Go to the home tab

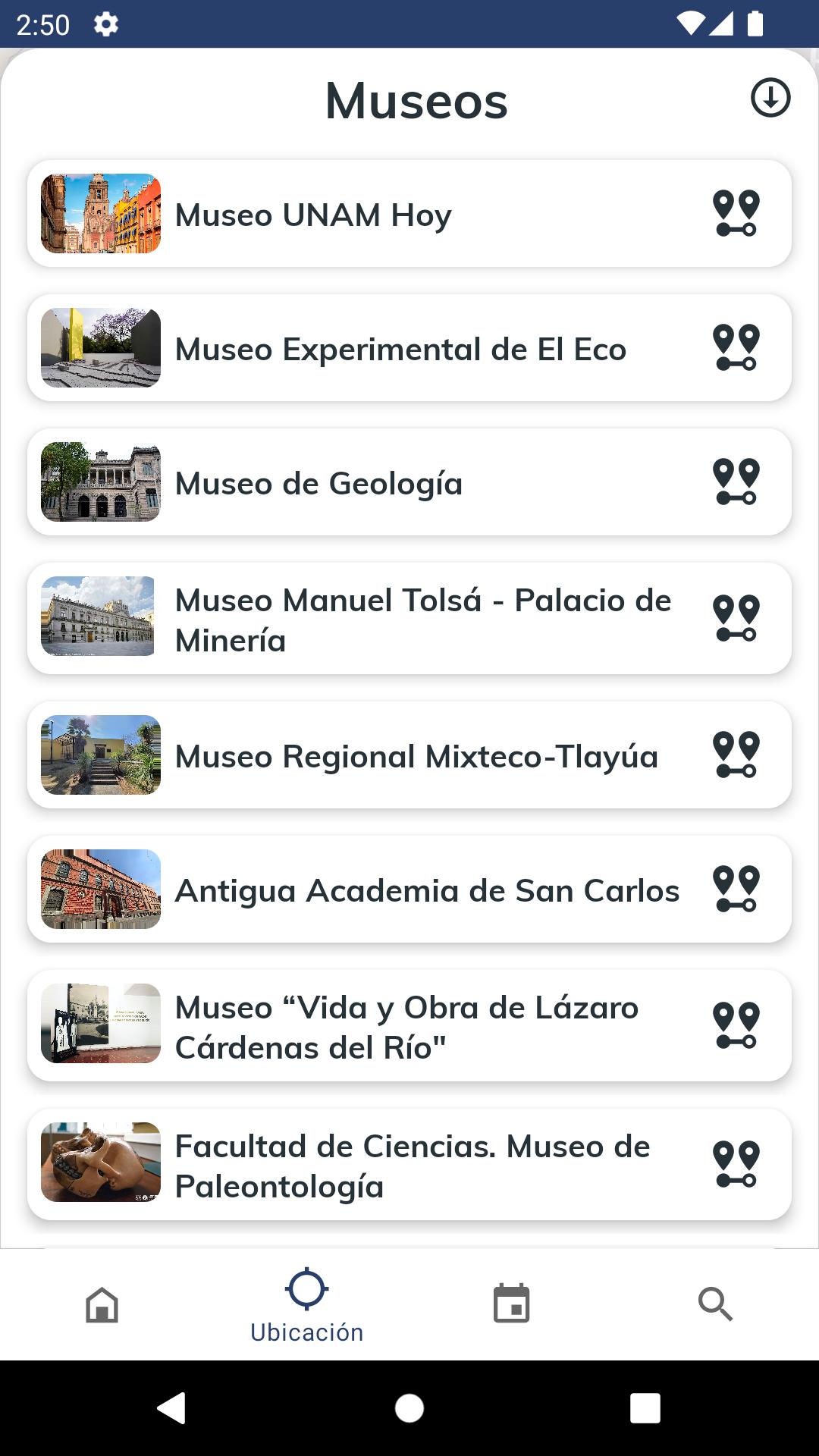102,1304
